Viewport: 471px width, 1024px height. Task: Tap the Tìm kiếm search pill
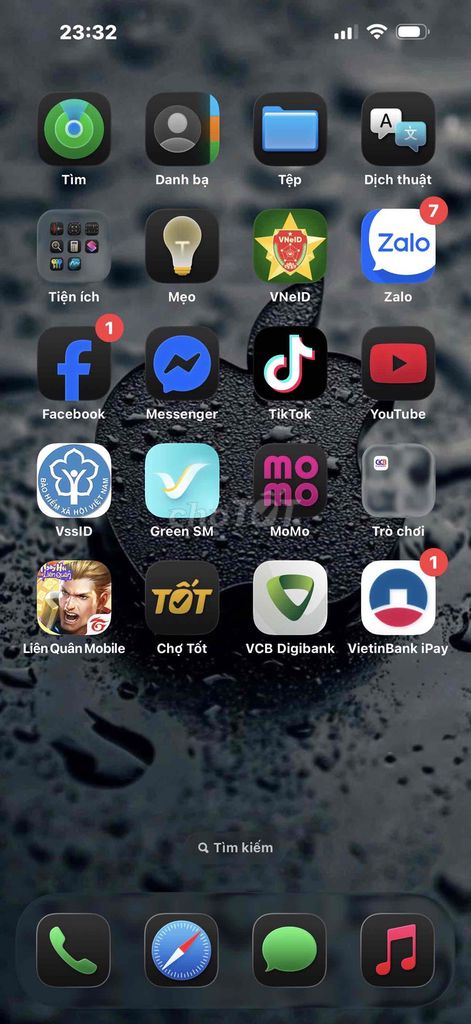[236, 848]
